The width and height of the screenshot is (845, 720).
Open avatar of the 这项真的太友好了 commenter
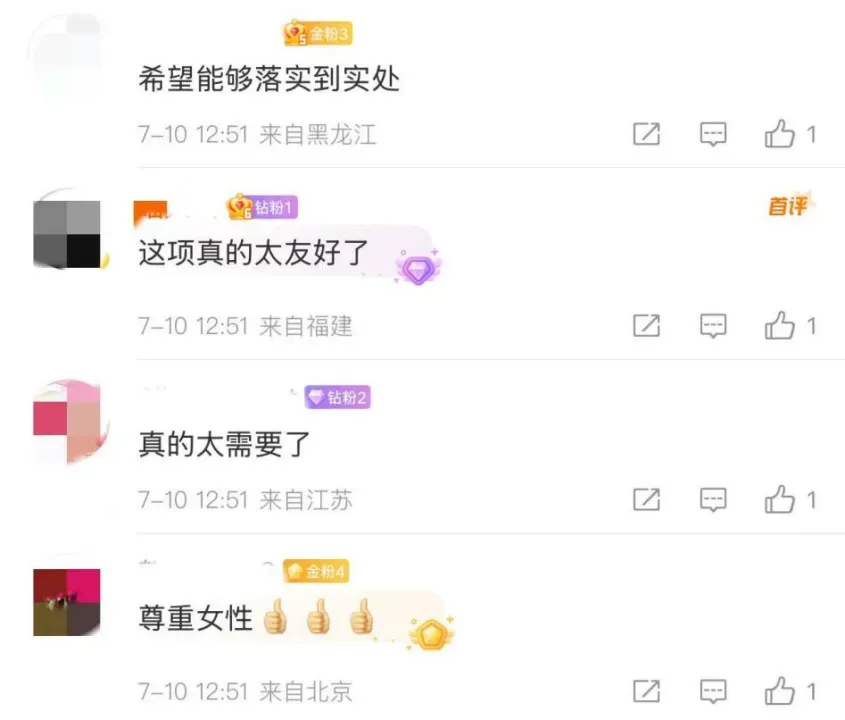[67, 233]
